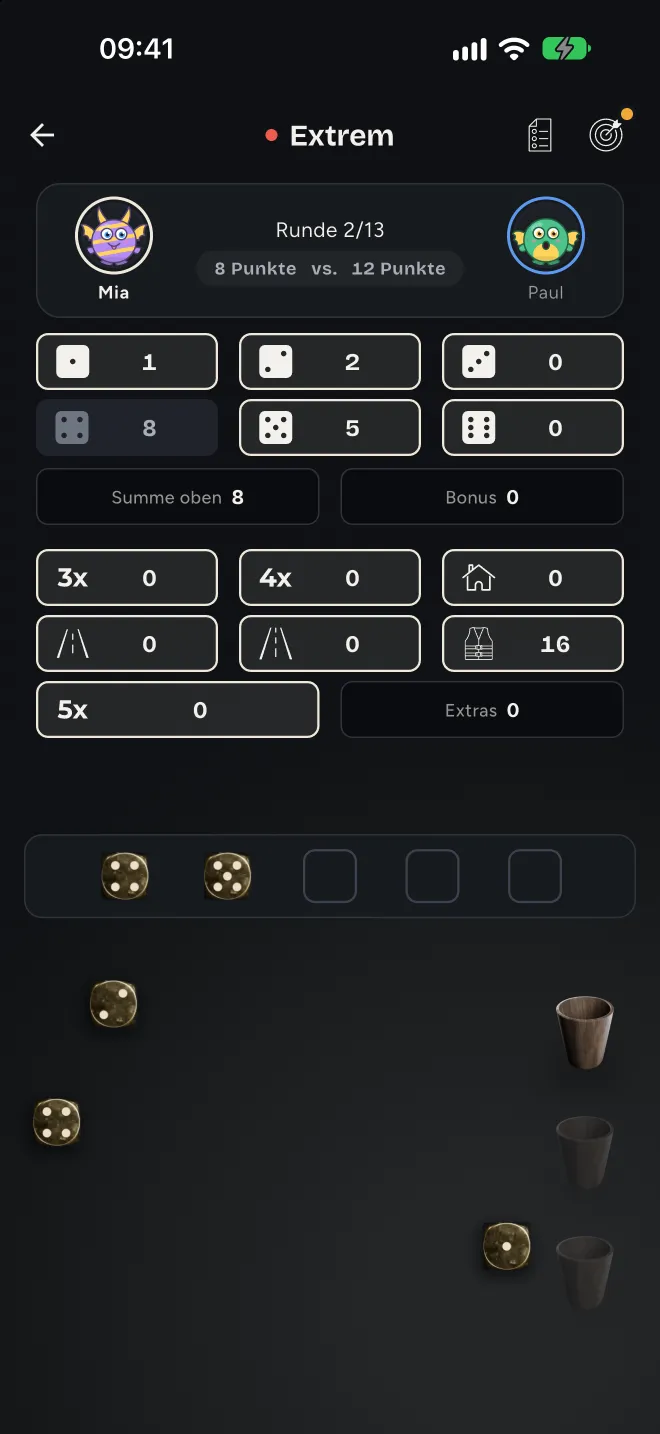Select the sixes score field
Screen dimensions: 660x1434
click(x=533, y=428)
